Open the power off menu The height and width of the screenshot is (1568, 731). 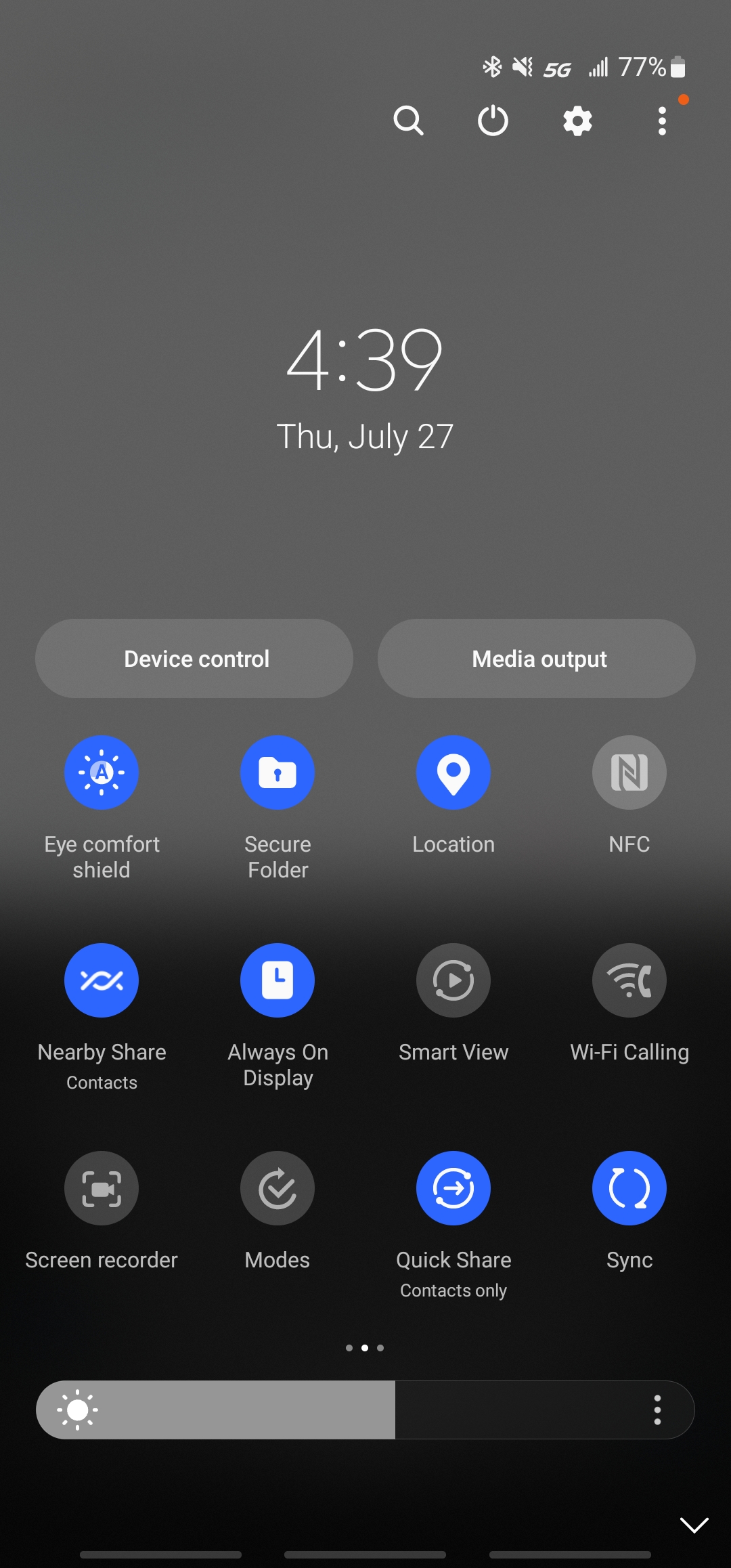pyautogui.click(x=493, y=121)
